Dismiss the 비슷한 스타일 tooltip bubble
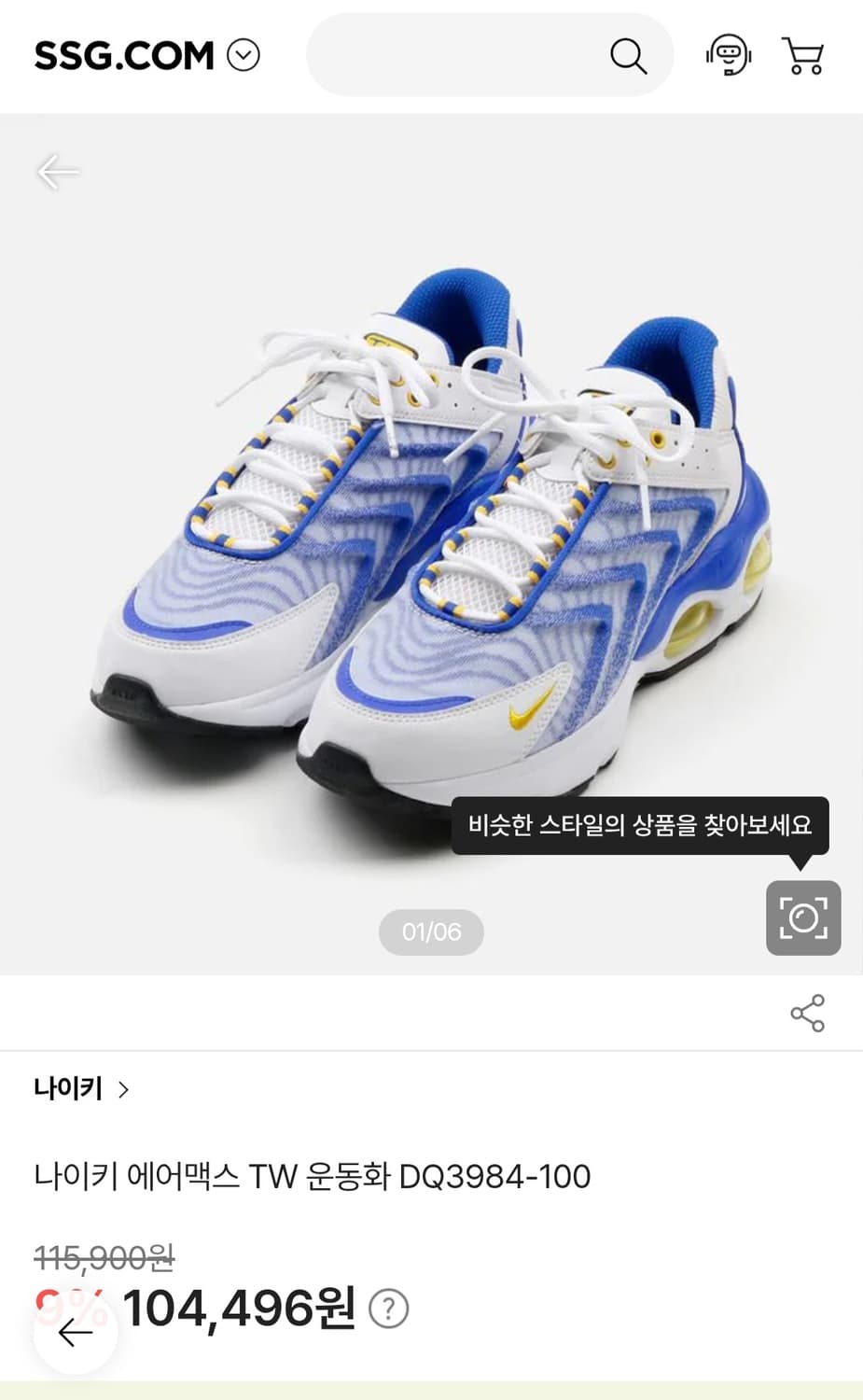Image resolution: width=863 pixels, height=1400 pixels. [643, 825]
